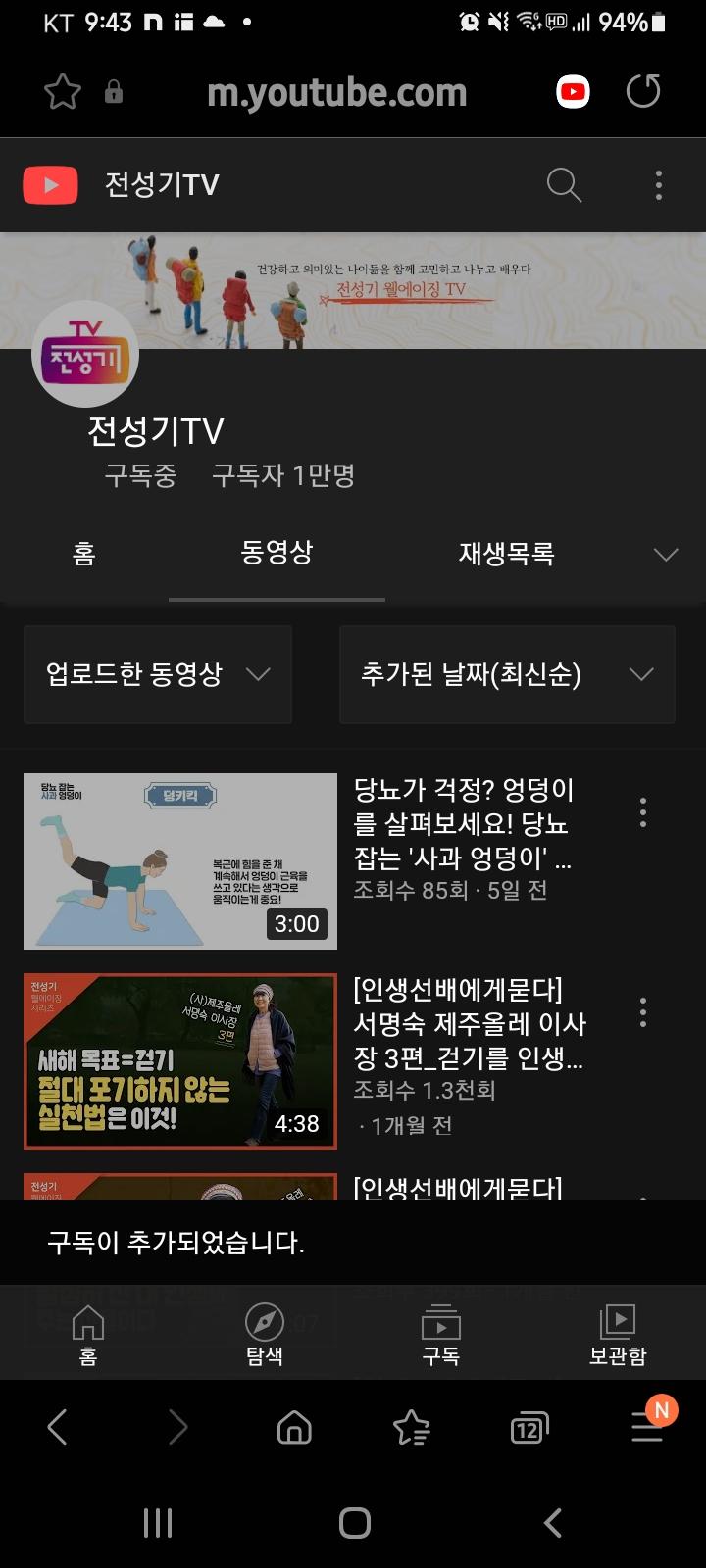Open the 구독 tab in the bottom bar
The image size is (706, 1568).
tap(440, 1334)
